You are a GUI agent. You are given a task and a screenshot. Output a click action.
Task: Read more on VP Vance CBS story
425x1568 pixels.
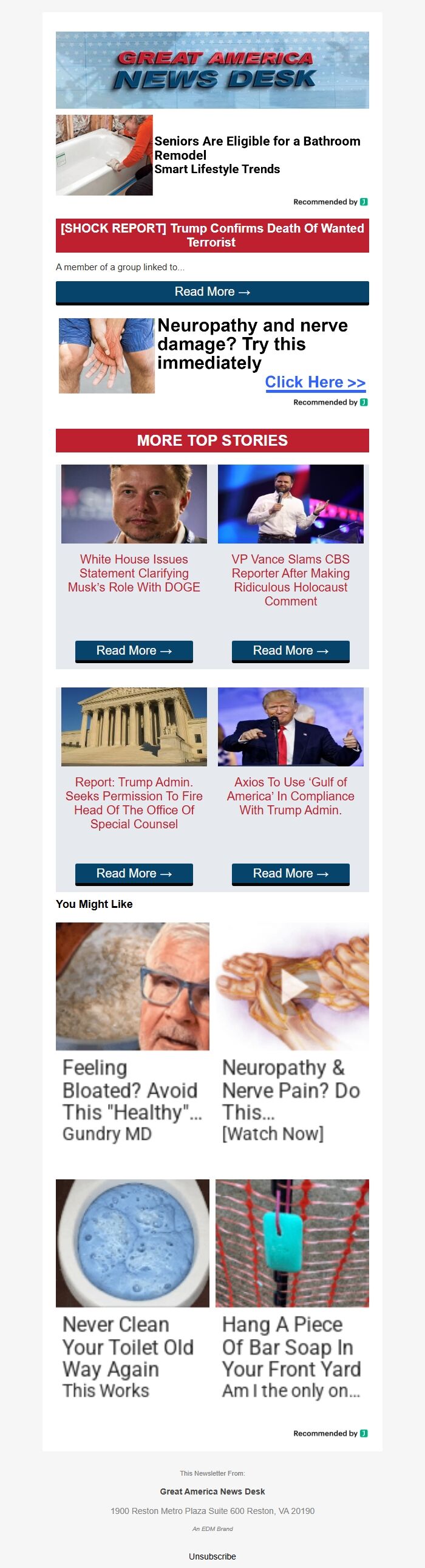[290, 650]
